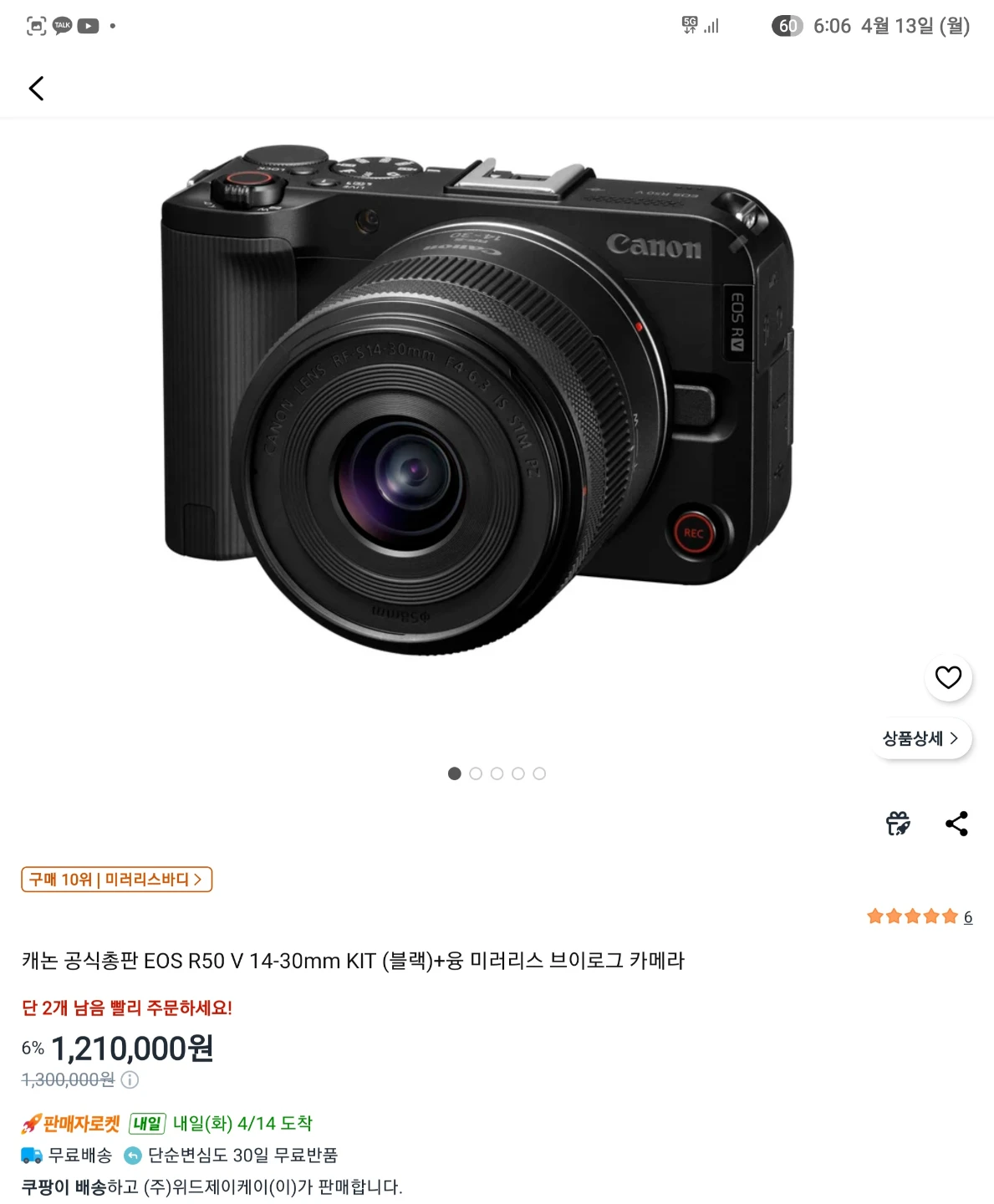Viewport: 994px width, 1204px height.
Task: Tap the fourth star in the rating row
Action: (x=930, y=916)
